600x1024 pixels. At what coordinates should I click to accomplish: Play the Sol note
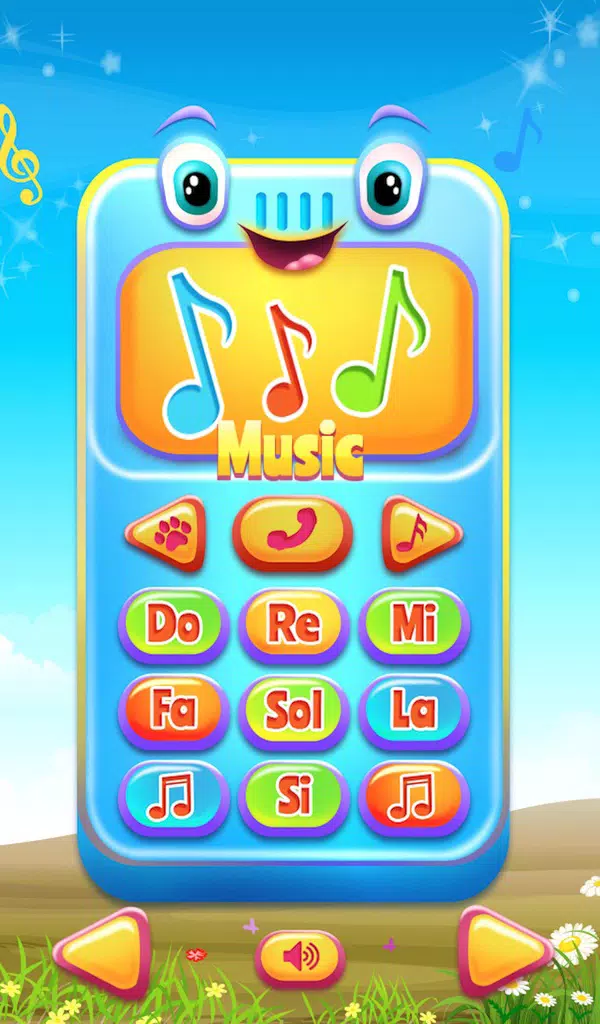point(294,710)
